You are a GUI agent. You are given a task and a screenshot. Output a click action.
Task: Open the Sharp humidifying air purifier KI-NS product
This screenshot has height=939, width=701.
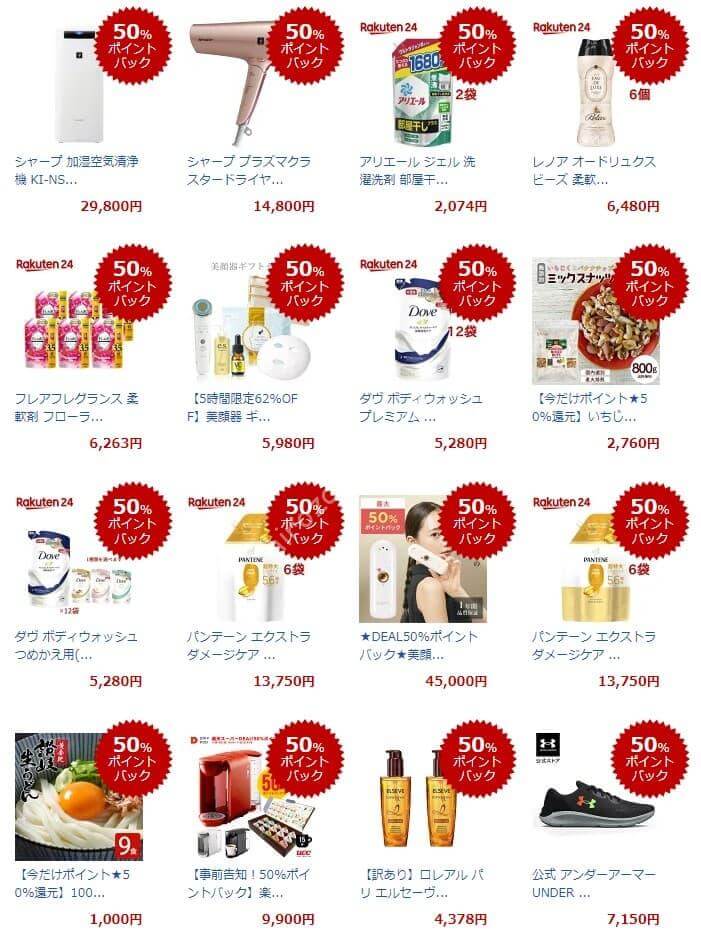click(77, 170)
